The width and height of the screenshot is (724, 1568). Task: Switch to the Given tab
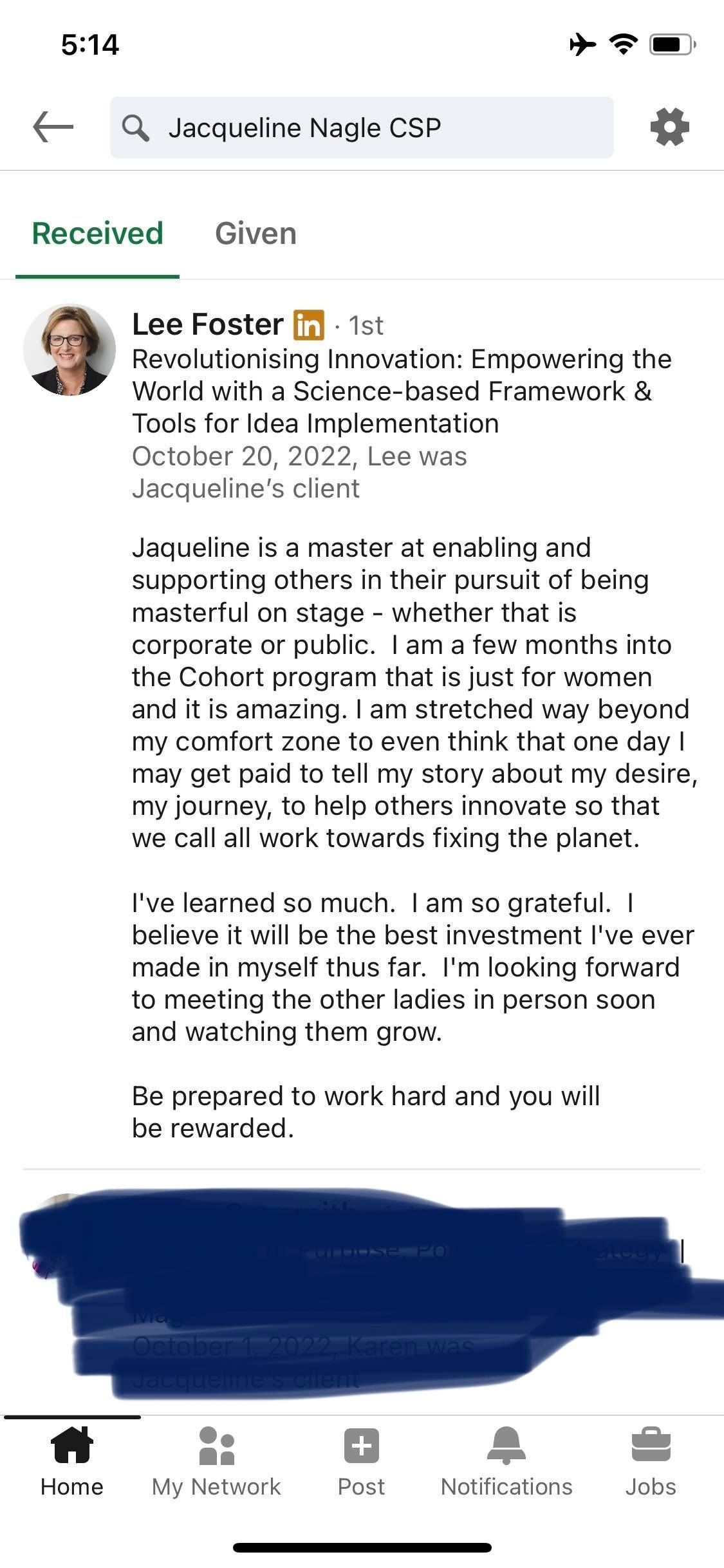(x=255, y=234)
